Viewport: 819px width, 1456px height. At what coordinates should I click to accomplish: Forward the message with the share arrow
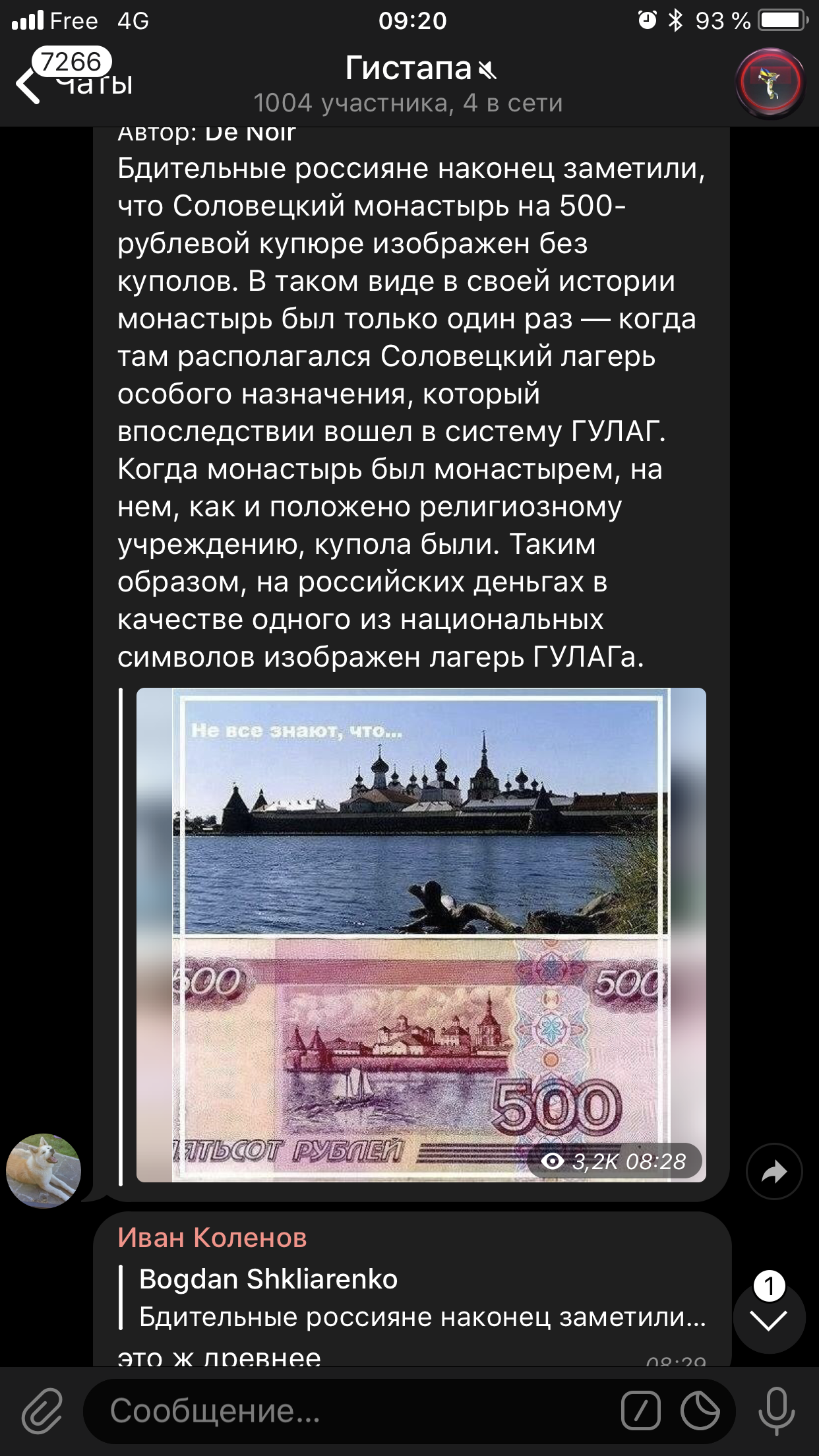pos(774,1171)
